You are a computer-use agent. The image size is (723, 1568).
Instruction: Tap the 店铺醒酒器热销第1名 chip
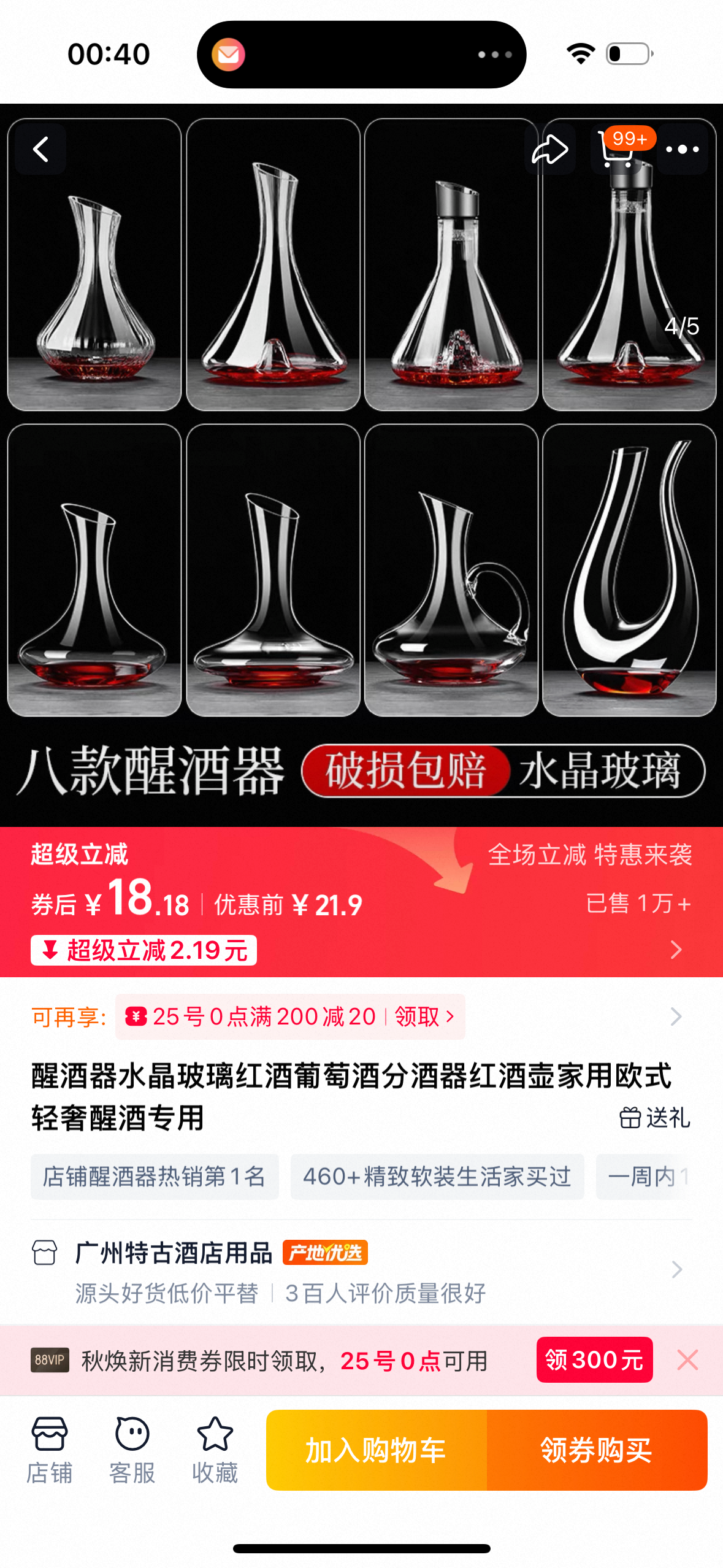(155, 1177)
